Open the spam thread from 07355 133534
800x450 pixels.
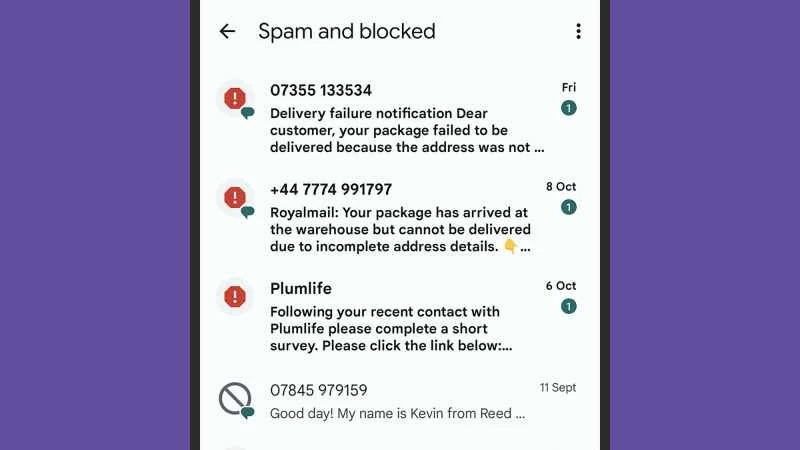400,118
